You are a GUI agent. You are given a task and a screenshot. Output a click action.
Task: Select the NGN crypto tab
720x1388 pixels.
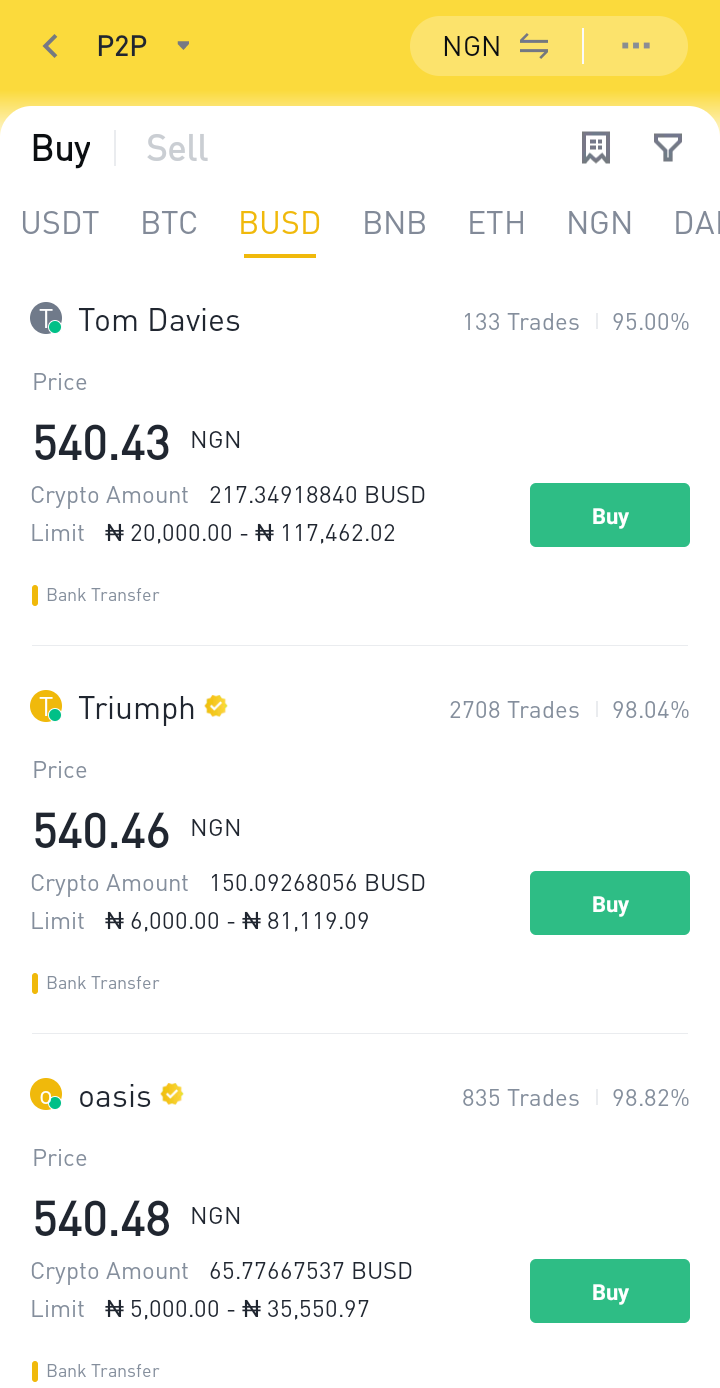pos(599,222)
